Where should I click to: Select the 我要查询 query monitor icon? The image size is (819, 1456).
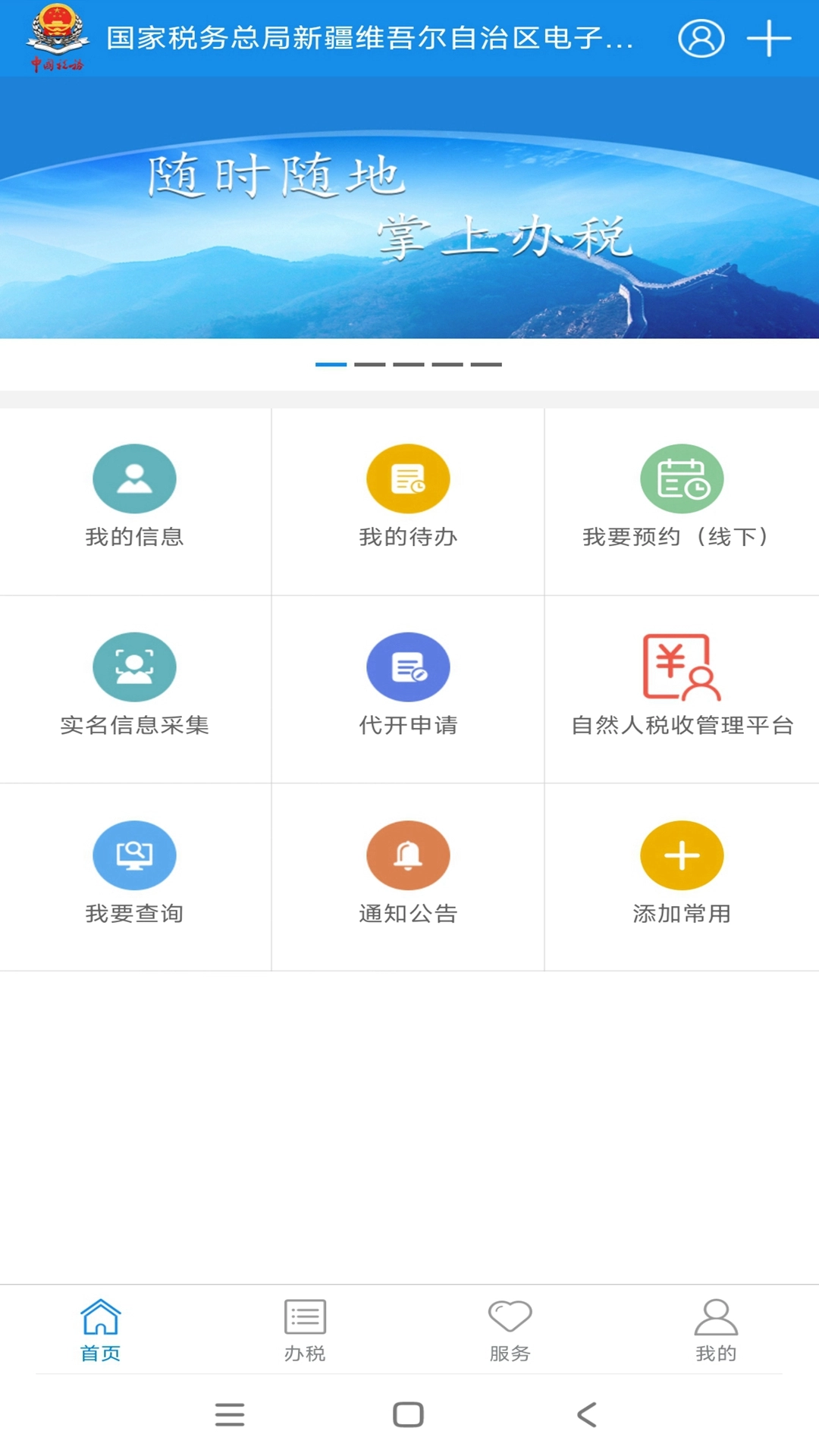(134, 855)
